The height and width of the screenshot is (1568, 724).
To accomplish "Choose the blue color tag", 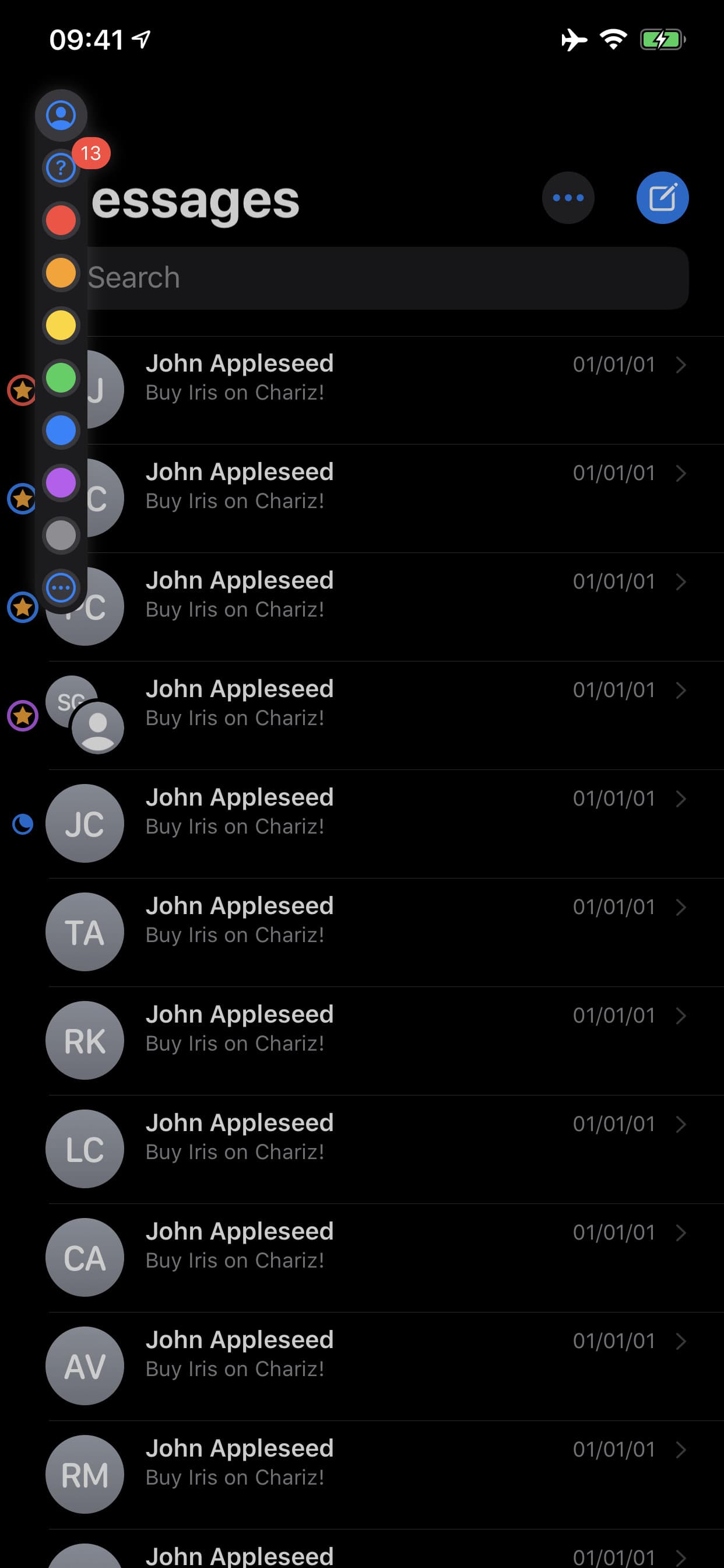I will pyautogui.click(x=61, y=430).
